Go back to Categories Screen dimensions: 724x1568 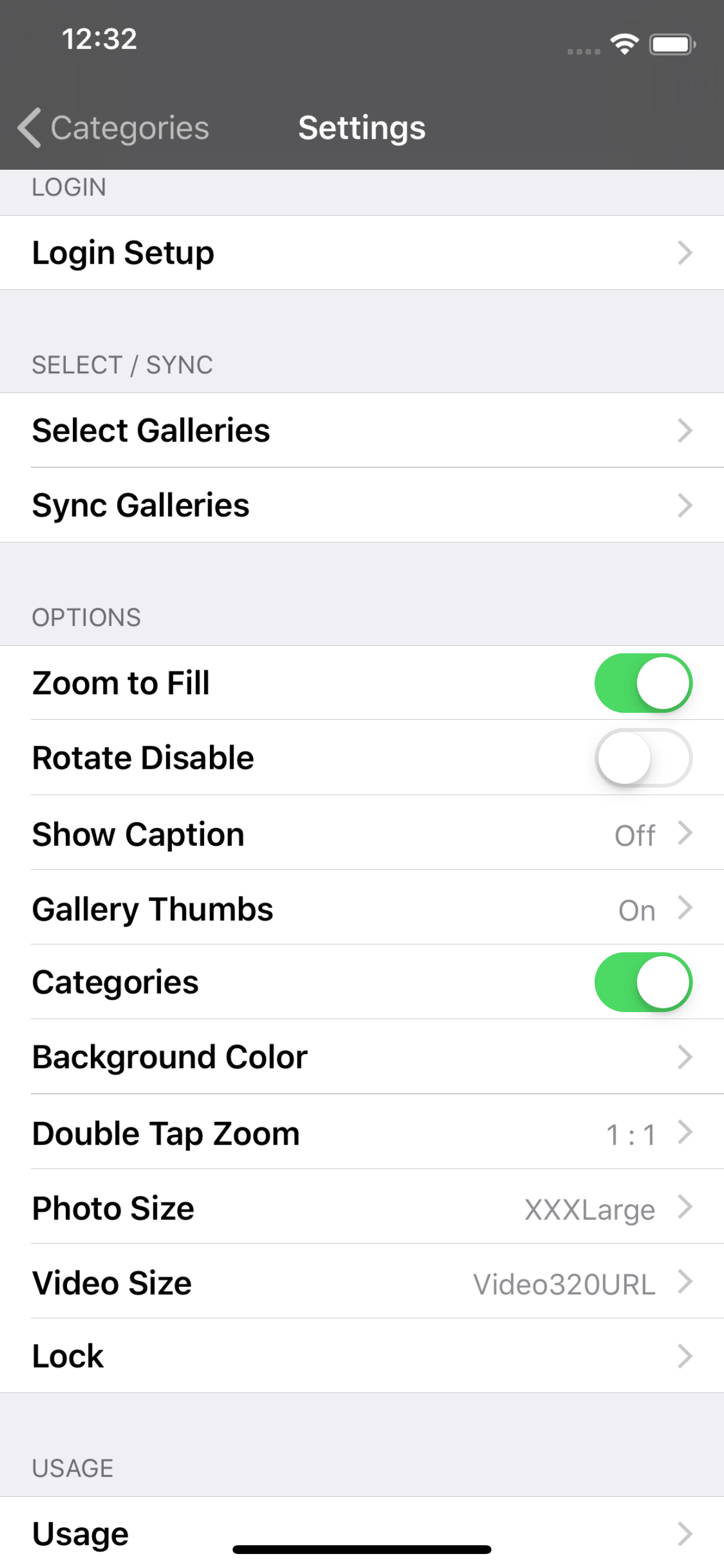point(114,128)
